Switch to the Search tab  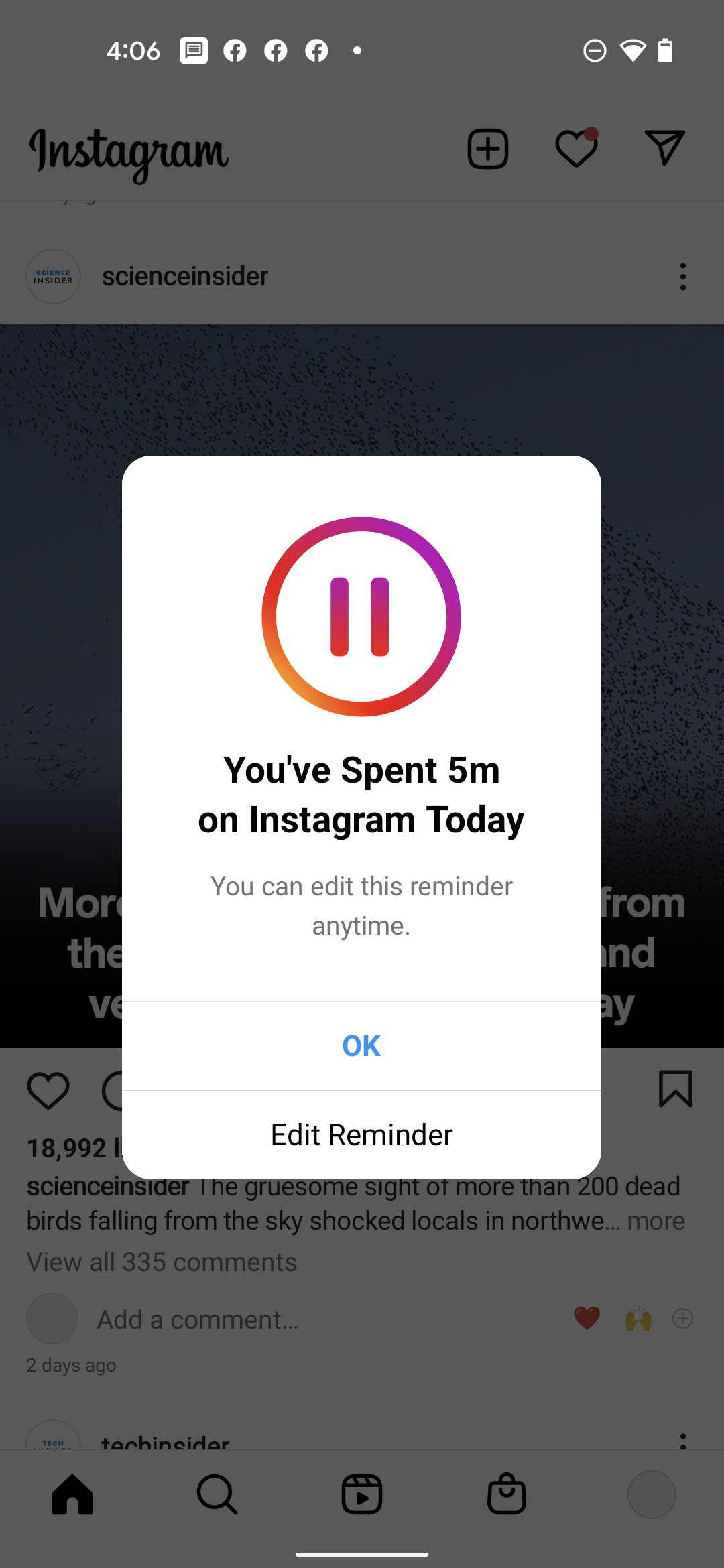click(217, 1494)
